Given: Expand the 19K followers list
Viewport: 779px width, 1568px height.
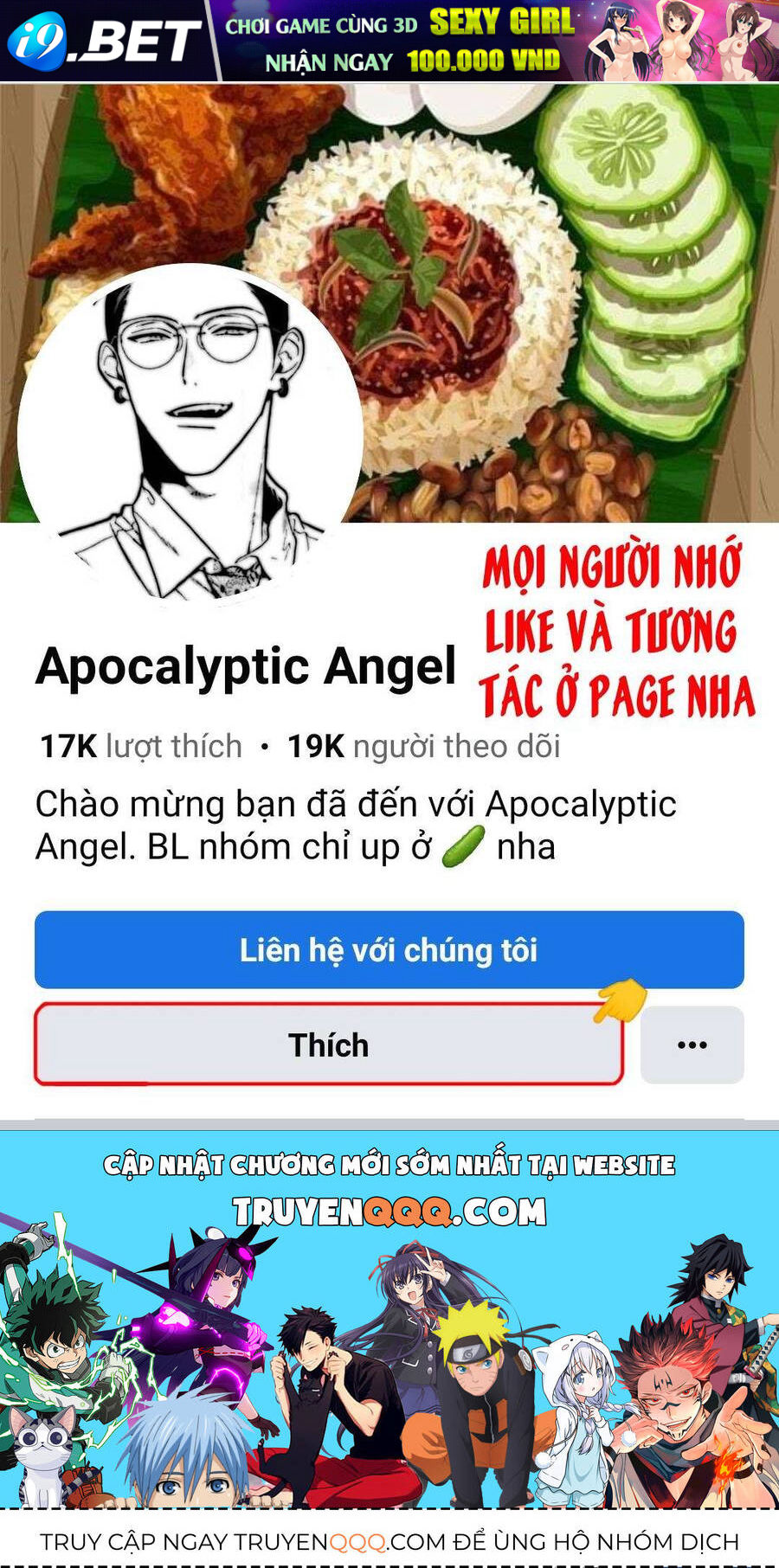Looking at the screenshot, I should coord(424,745).
